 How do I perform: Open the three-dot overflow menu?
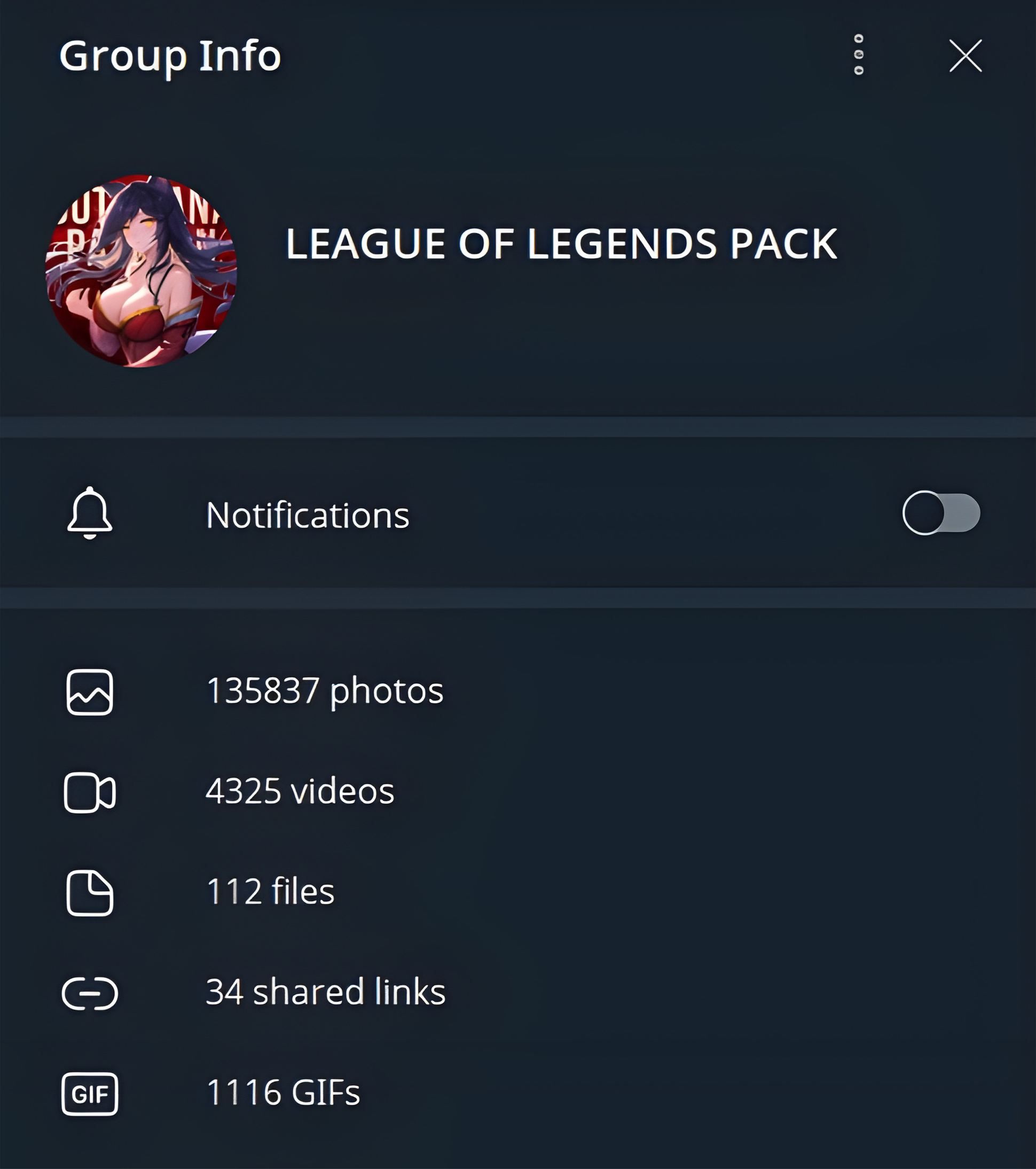tap(858, 55)
